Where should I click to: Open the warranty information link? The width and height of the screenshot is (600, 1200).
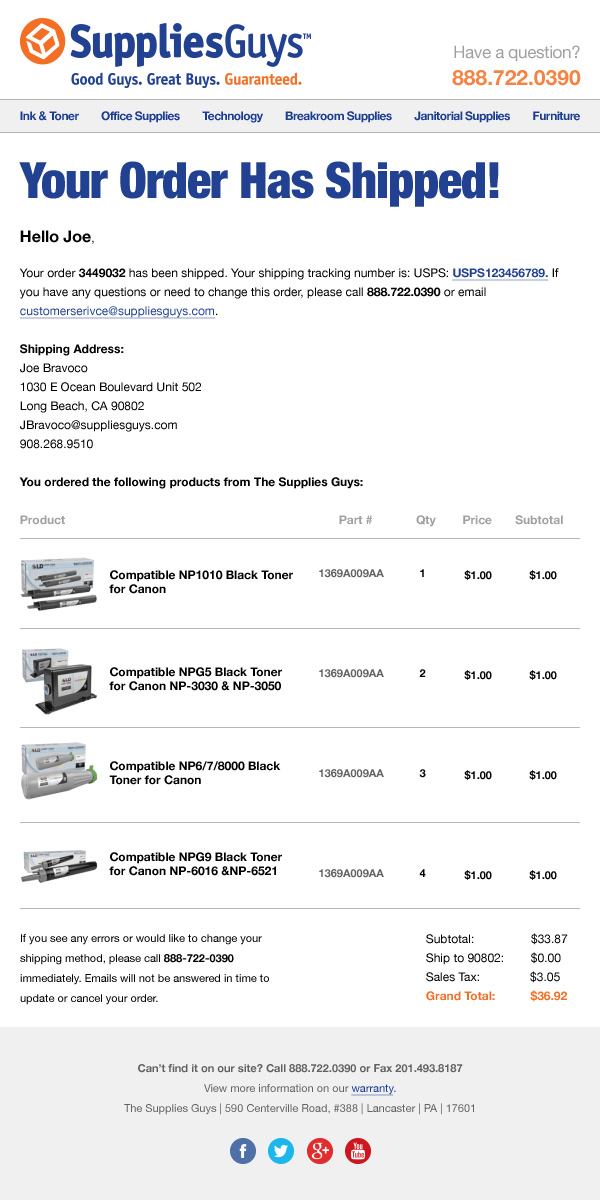[372, 1088]
